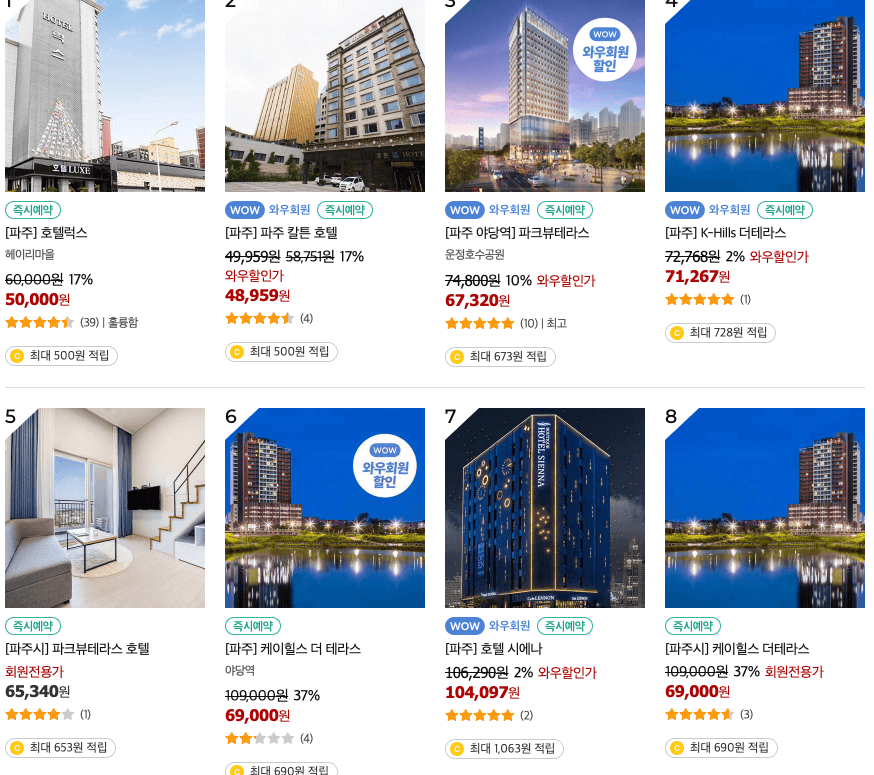Screen dimensions: 874x775
Task: Open the 호텔럭스 hotel card
Action: click(105, 96)
